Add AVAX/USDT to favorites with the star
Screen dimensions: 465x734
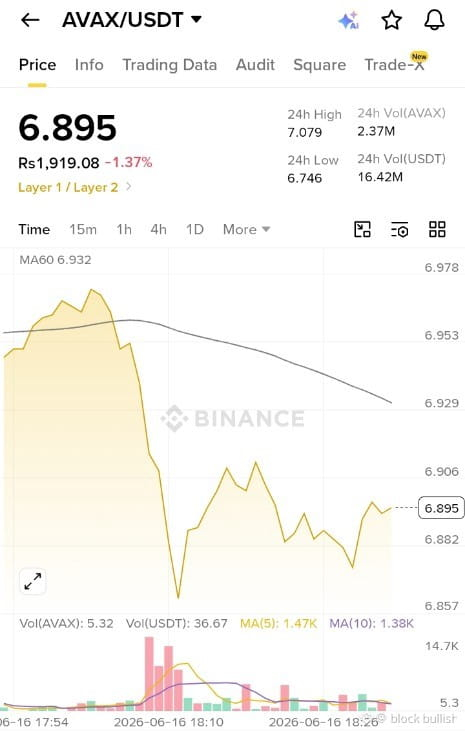point(391,20)
